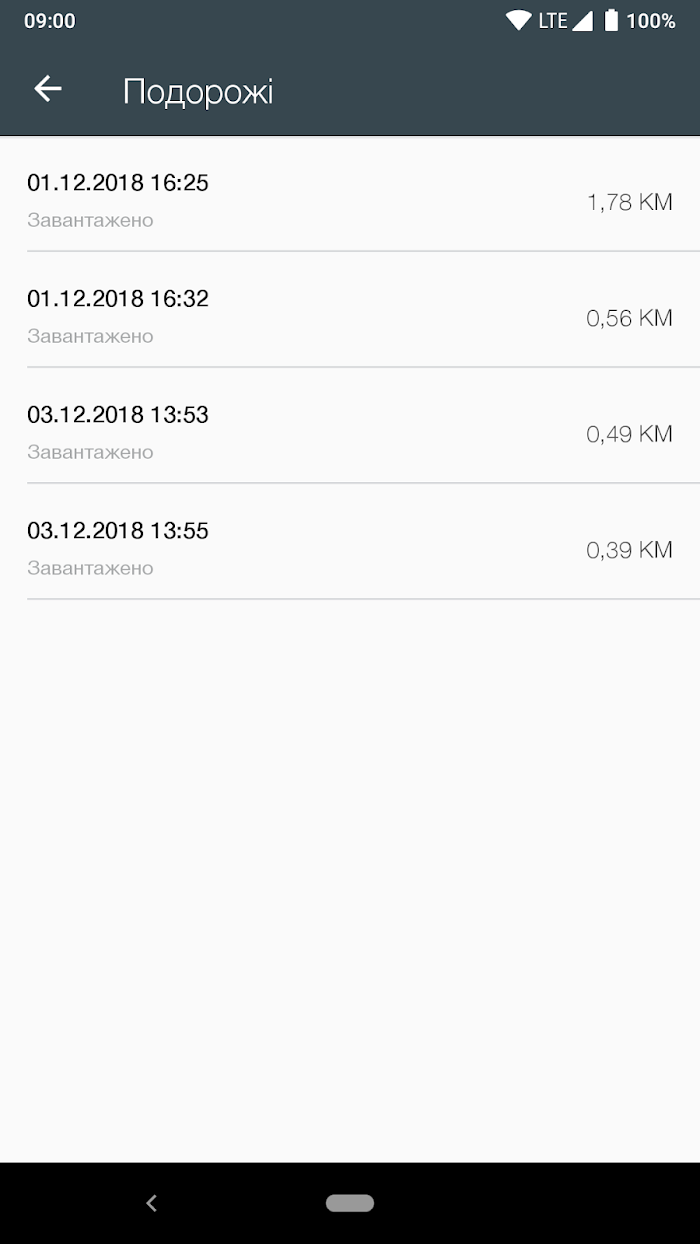
Task: Open the trip from 01.12.2018 16:32
Action: pos(350,309)
